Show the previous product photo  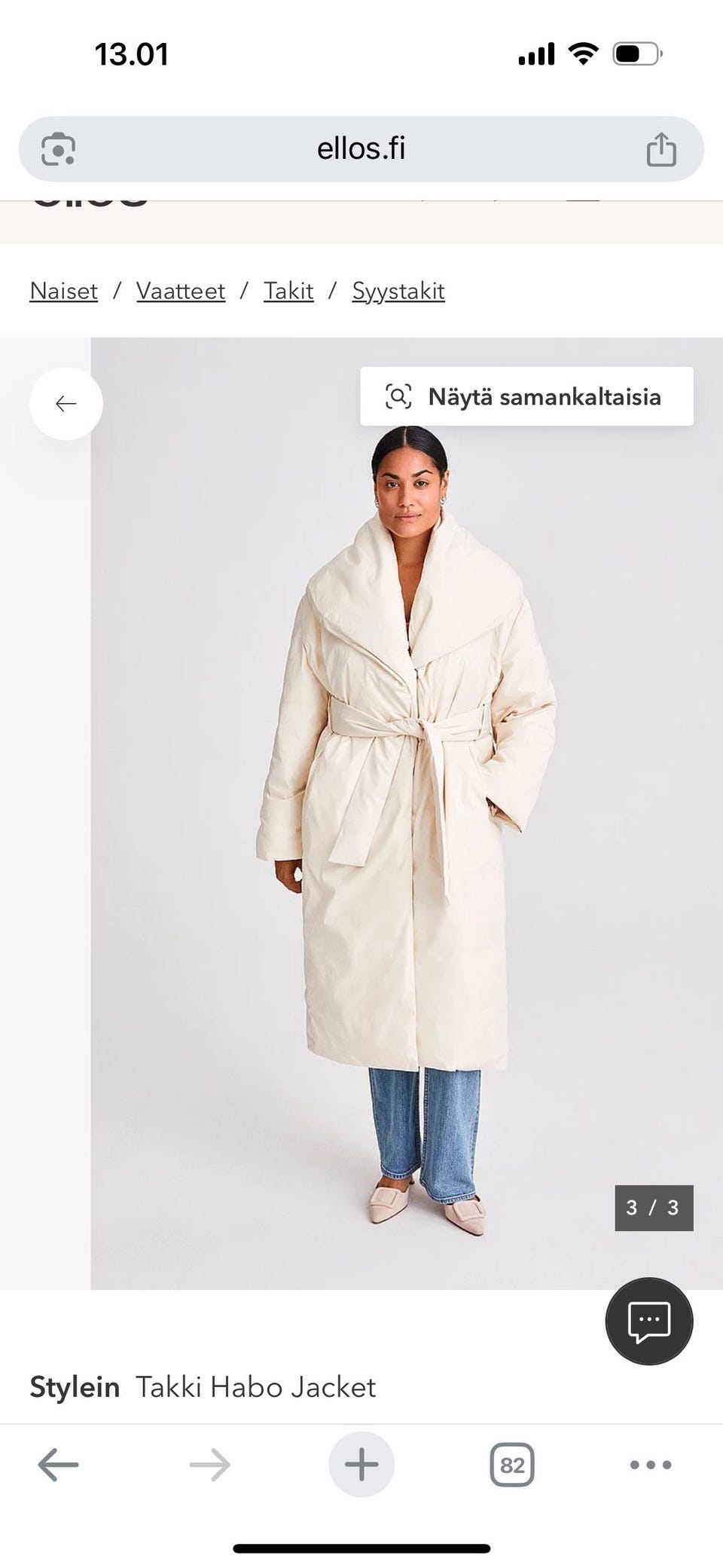point(66,404)
